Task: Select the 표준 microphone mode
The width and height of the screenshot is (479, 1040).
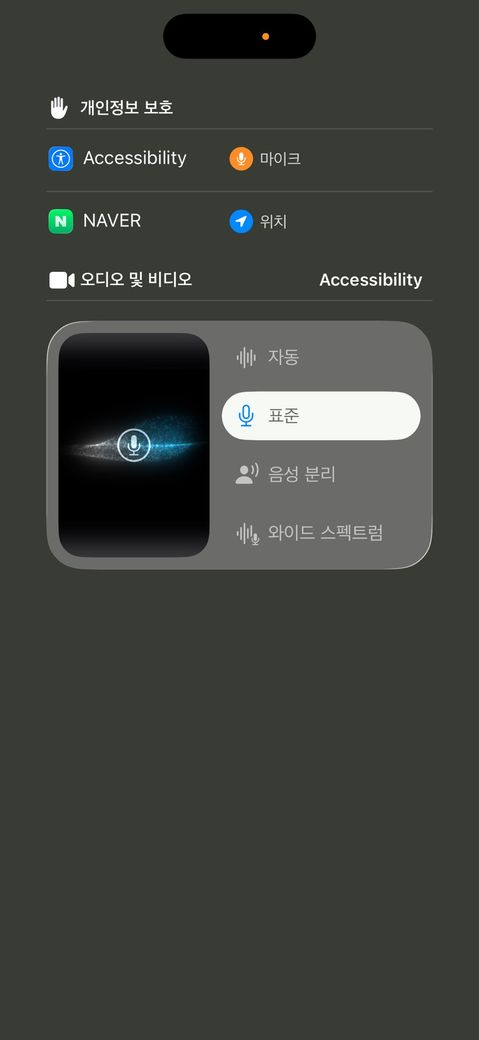Action: point(320,416)
